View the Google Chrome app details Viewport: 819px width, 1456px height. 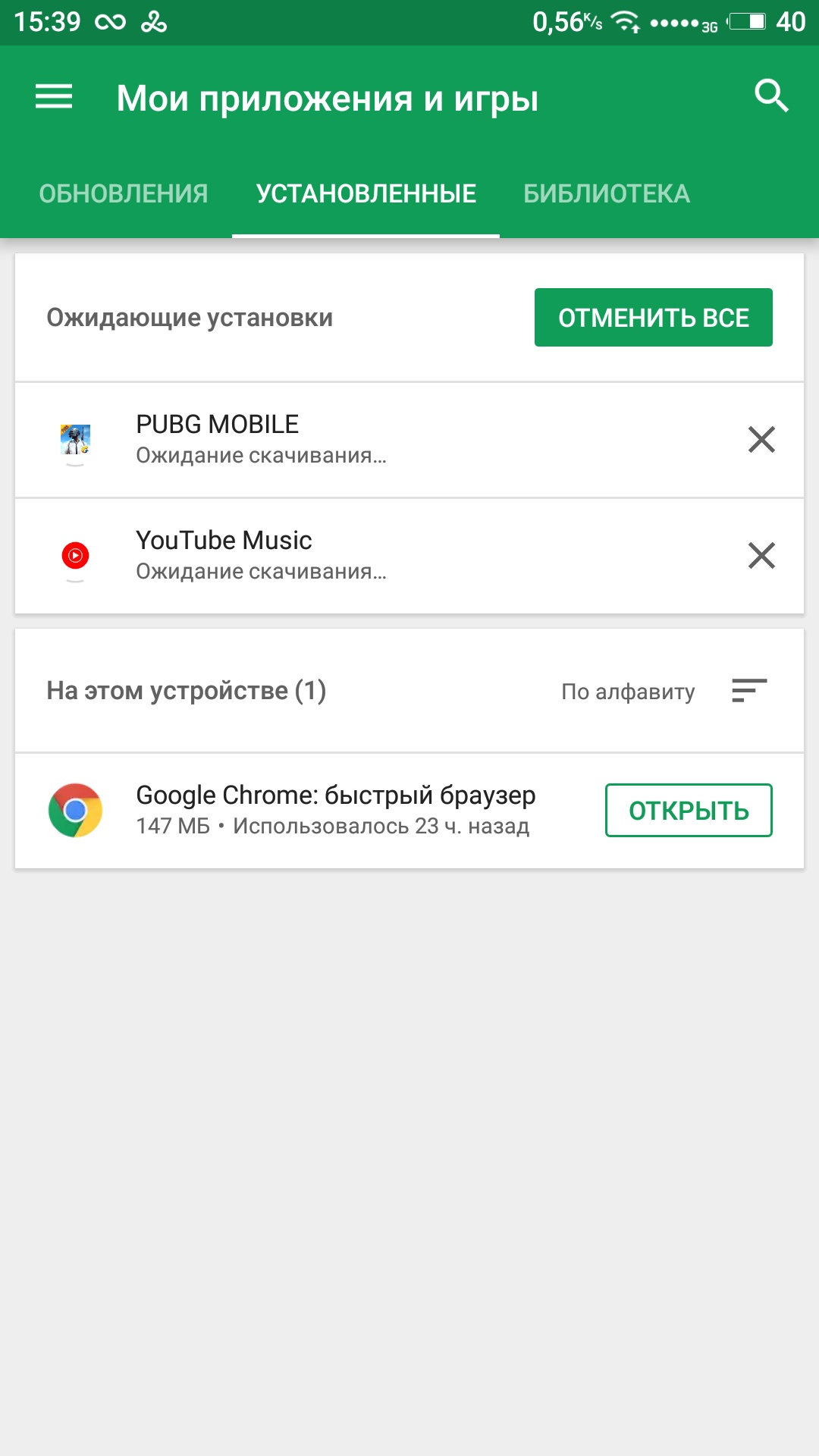click(x=334, y=810)
